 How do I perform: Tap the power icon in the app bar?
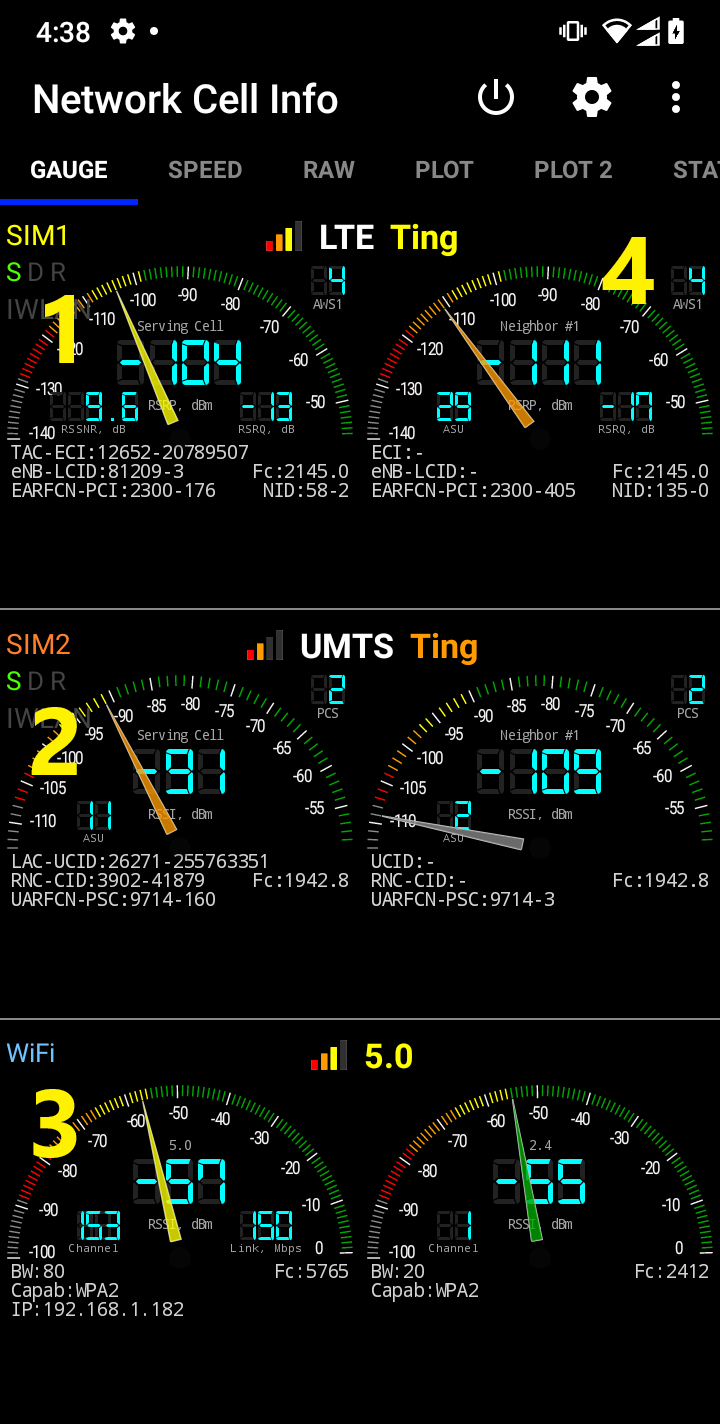click(495, 98)
